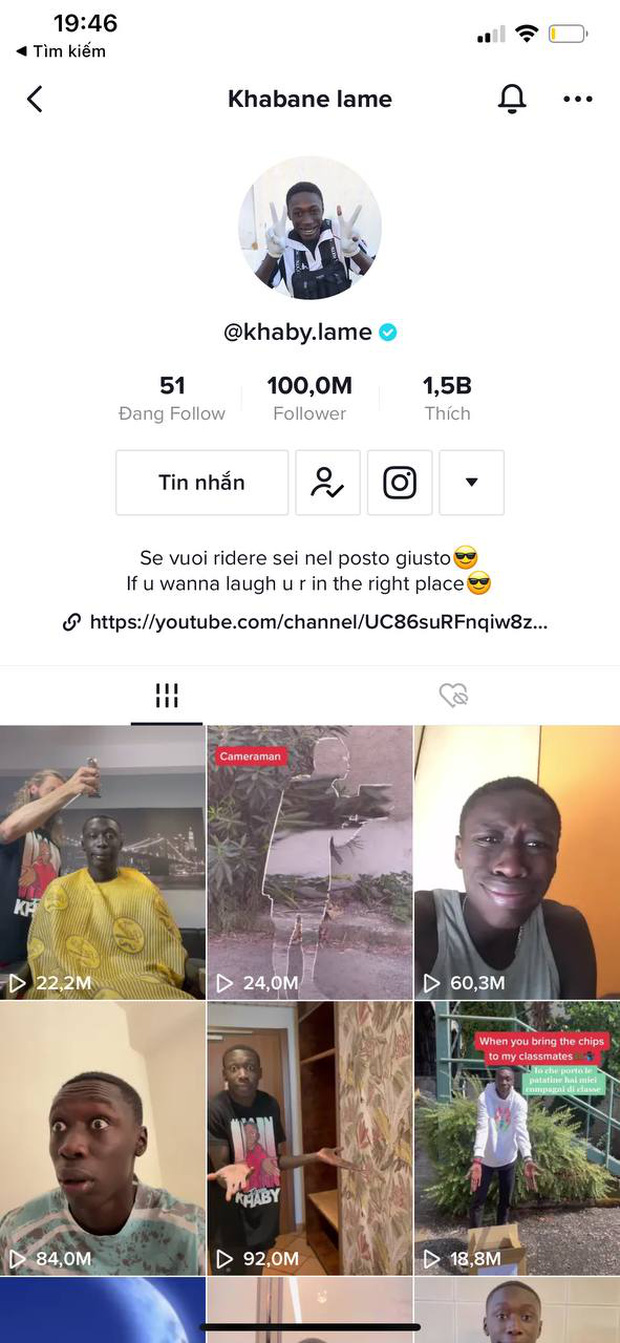Open the 51 Đang Follow list

click(x=172, y=398)
